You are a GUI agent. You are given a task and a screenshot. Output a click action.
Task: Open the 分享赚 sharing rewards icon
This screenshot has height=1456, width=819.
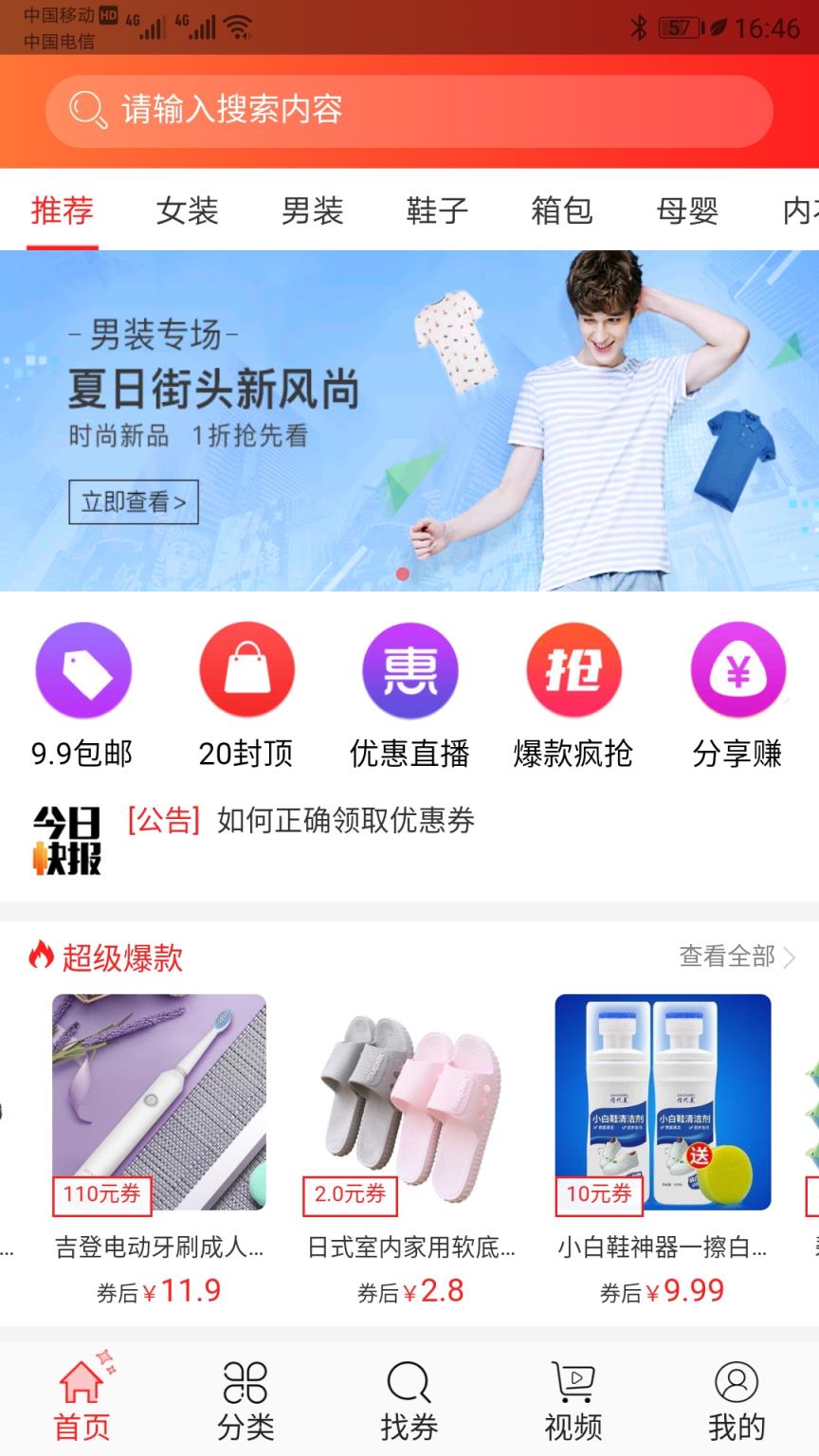738,669
